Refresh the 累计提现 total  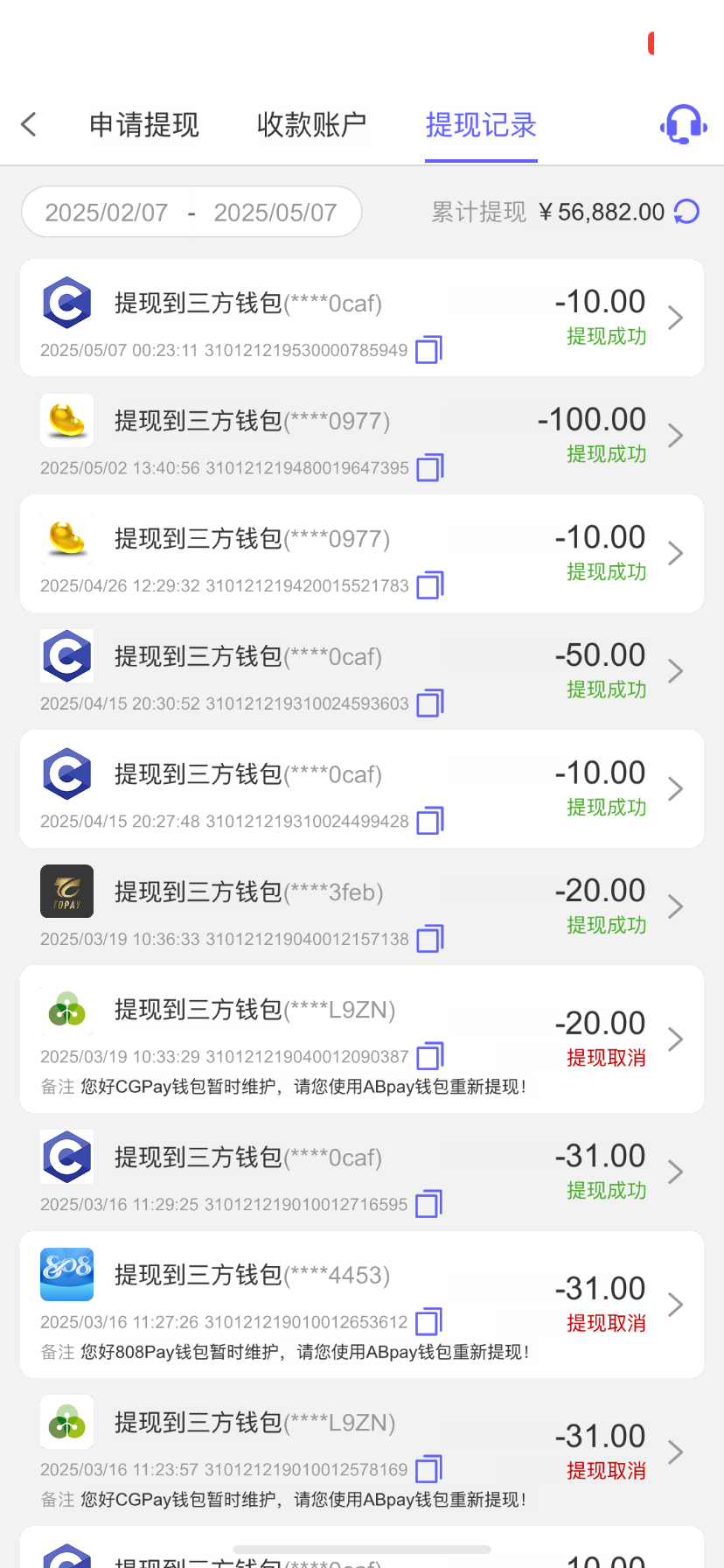[x=687, y=212]
